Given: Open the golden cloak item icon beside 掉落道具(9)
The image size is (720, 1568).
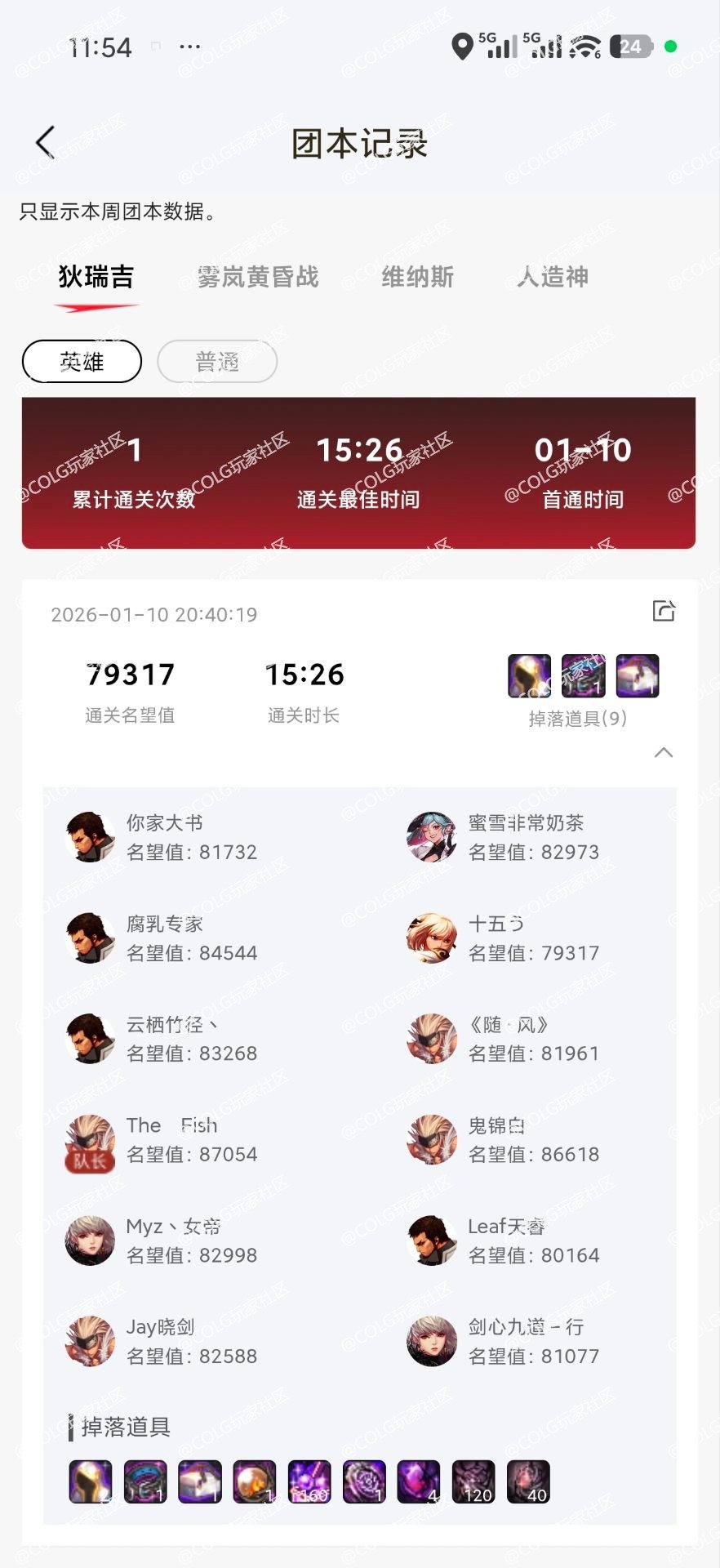Looking at the screenshot, I should pos(528,676).
